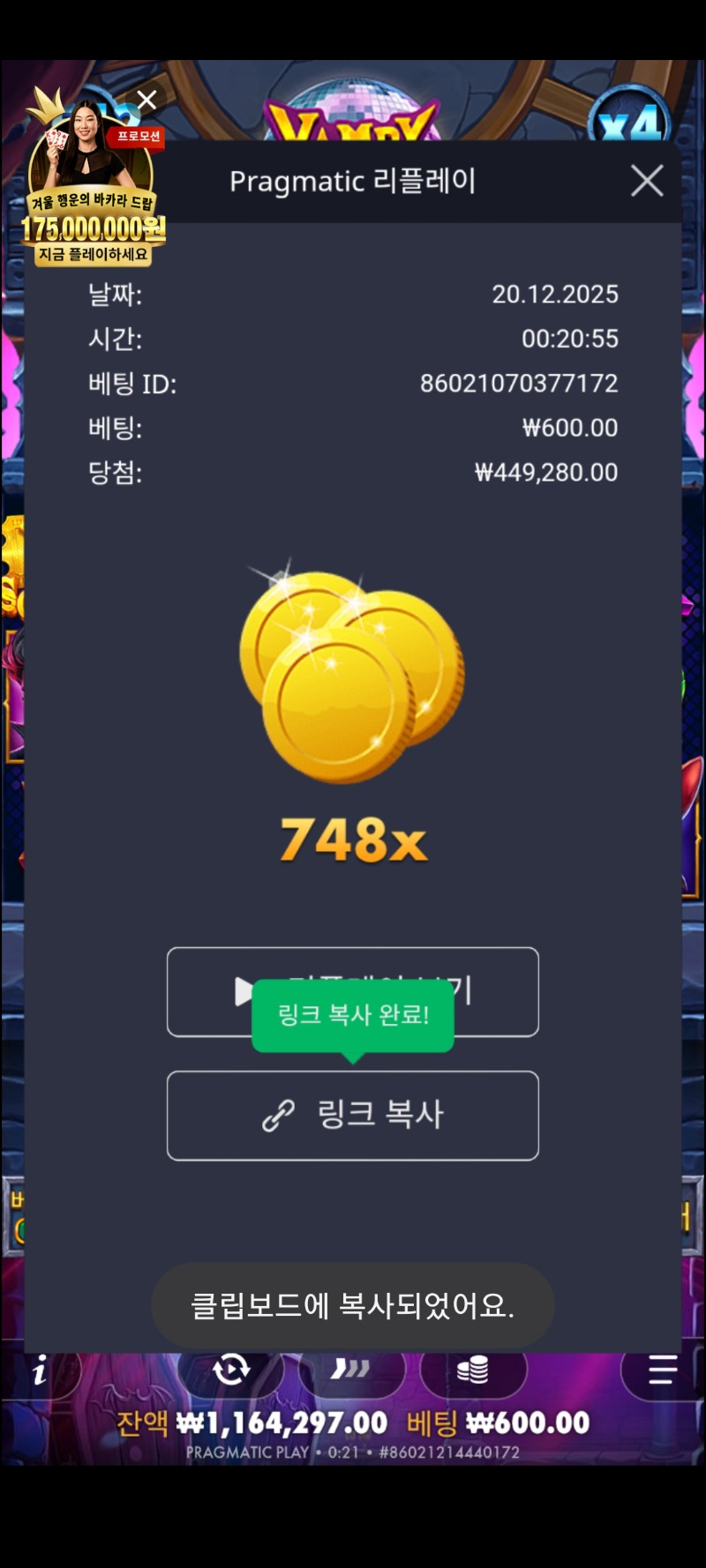Open the autoplay spin settings
The image size is (706, 1568).
231,1370
